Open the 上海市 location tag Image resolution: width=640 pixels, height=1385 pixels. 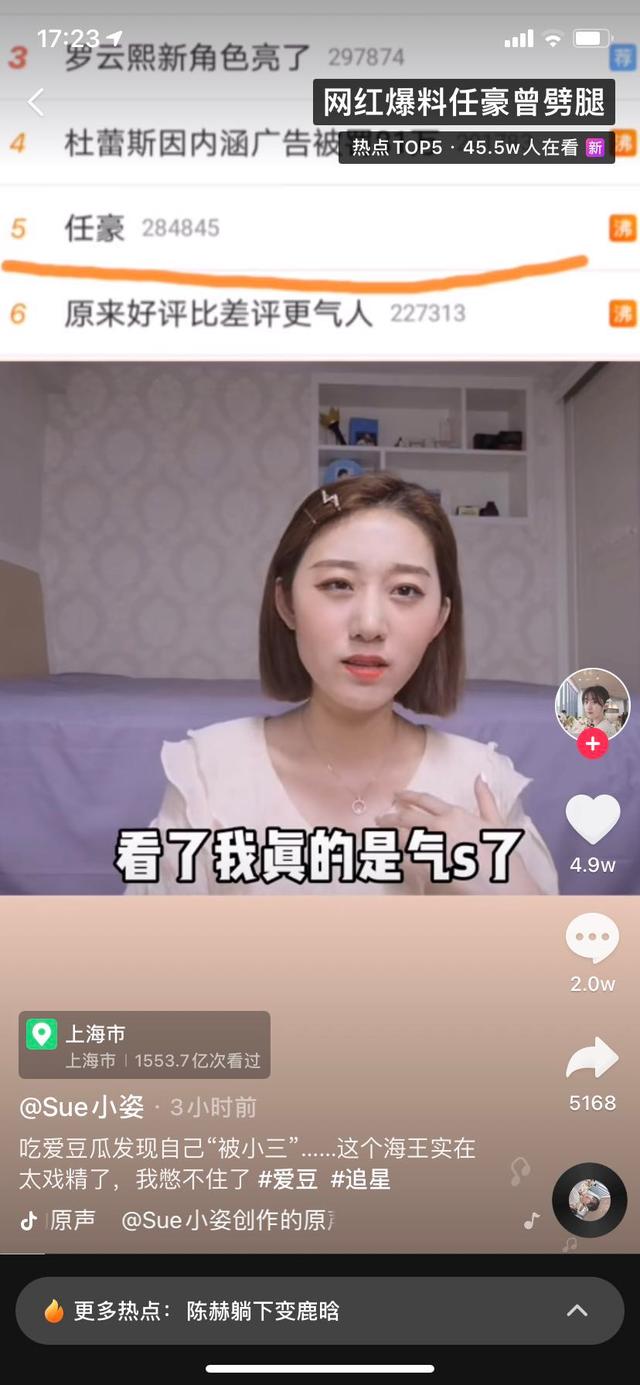[x=144, y=1045]
